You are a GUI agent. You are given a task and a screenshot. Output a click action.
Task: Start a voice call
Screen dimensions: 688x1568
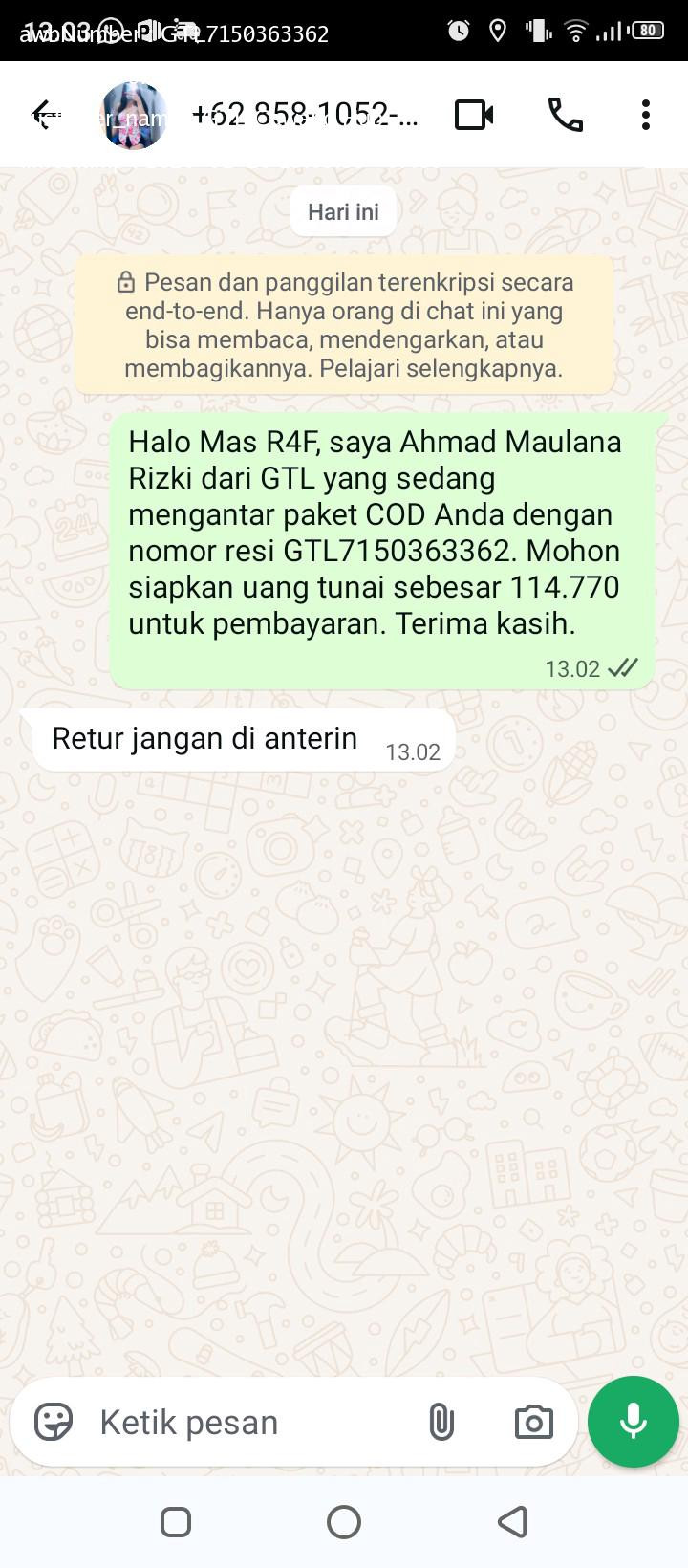[x=565, y=115]
